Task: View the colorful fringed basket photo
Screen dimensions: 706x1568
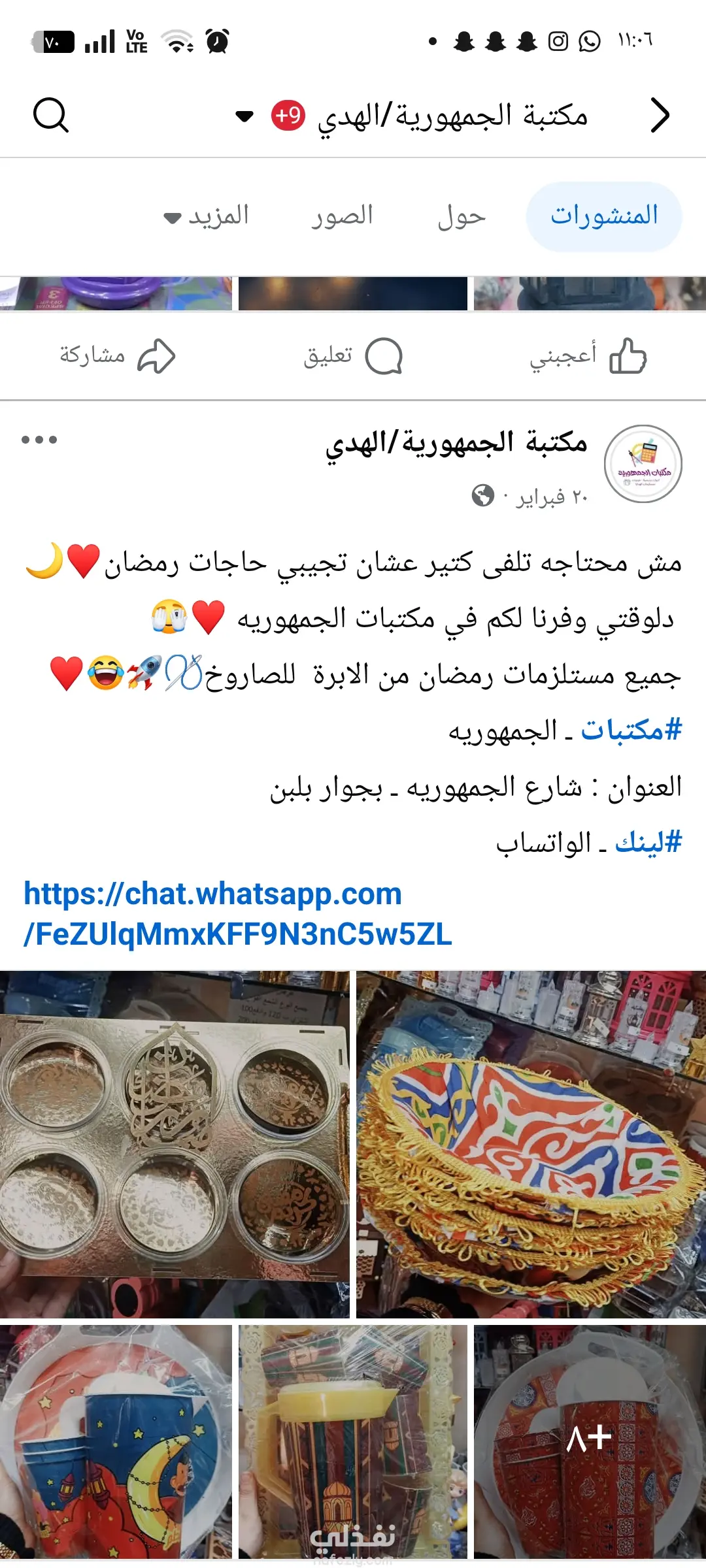Action: click(531, 1143)
